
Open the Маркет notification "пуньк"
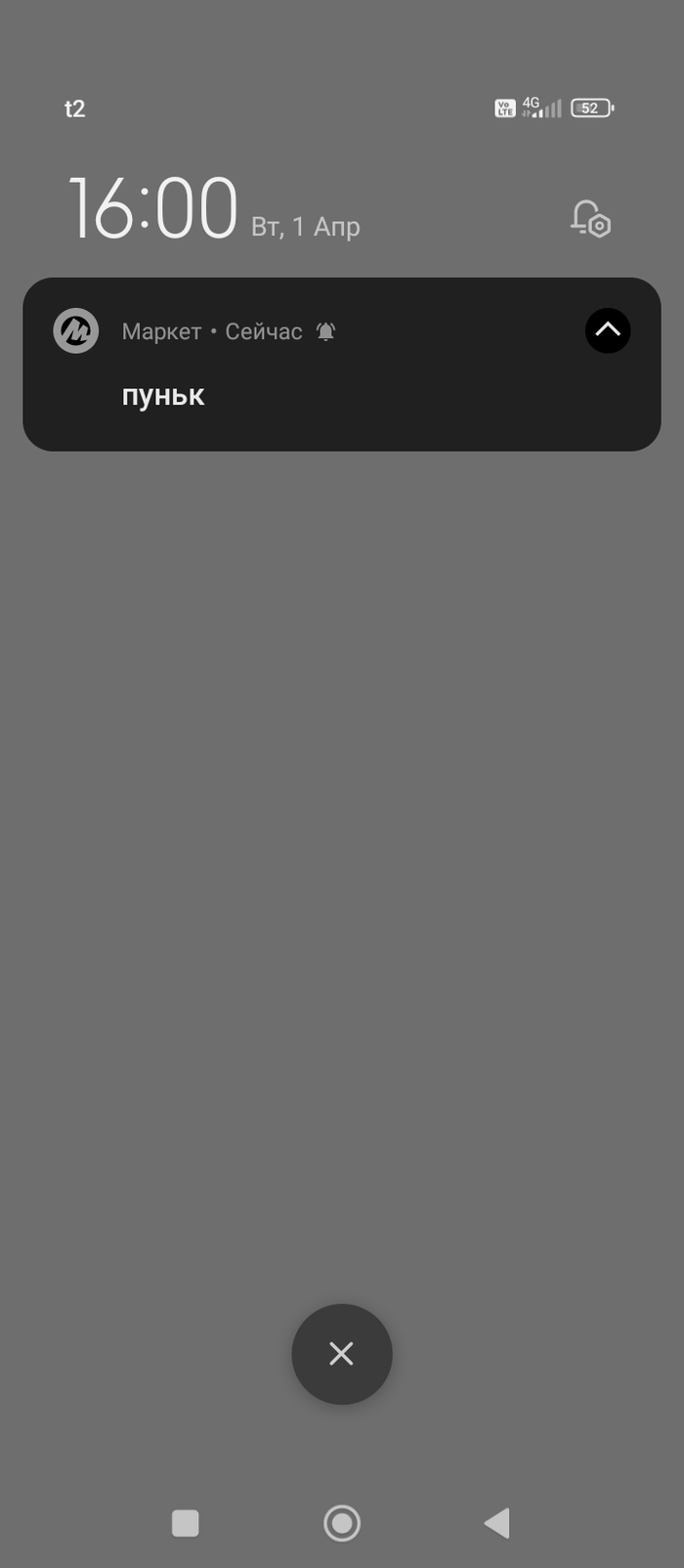(x=293, y=395)
